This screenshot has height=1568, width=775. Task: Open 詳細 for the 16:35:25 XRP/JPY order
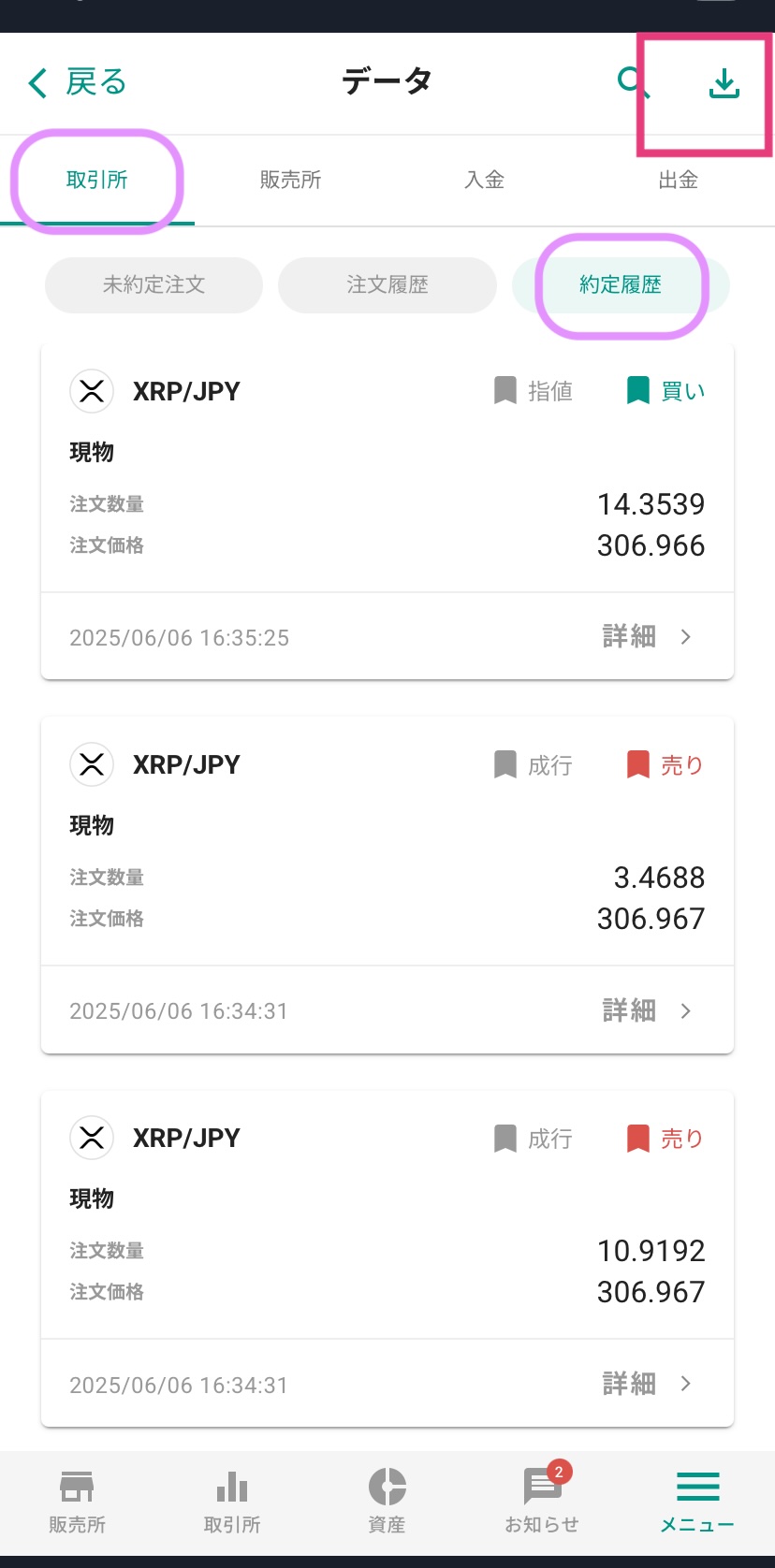point(647,637)
